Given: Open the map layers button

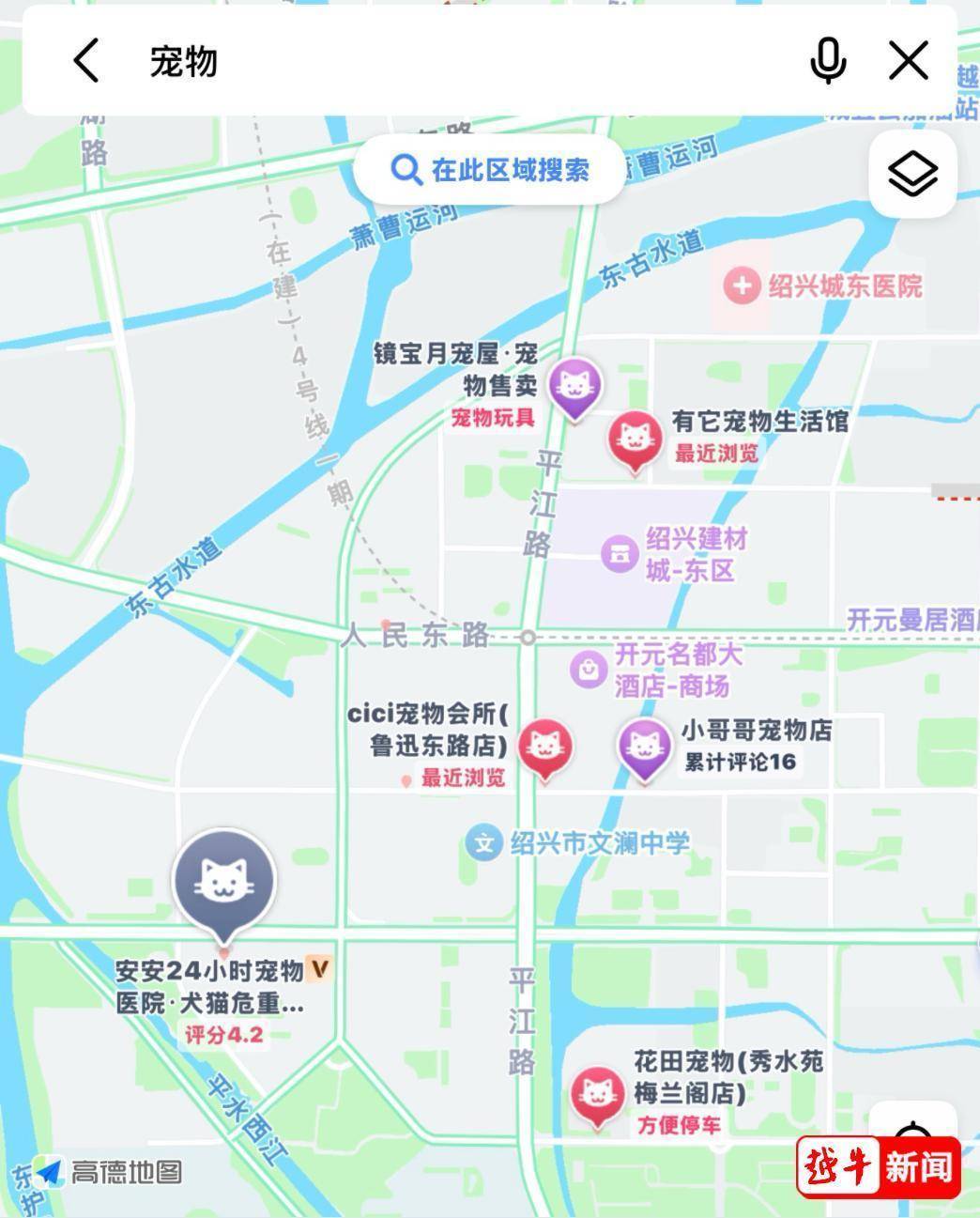Looking at the screenshot, I should (x=912, y=175).
